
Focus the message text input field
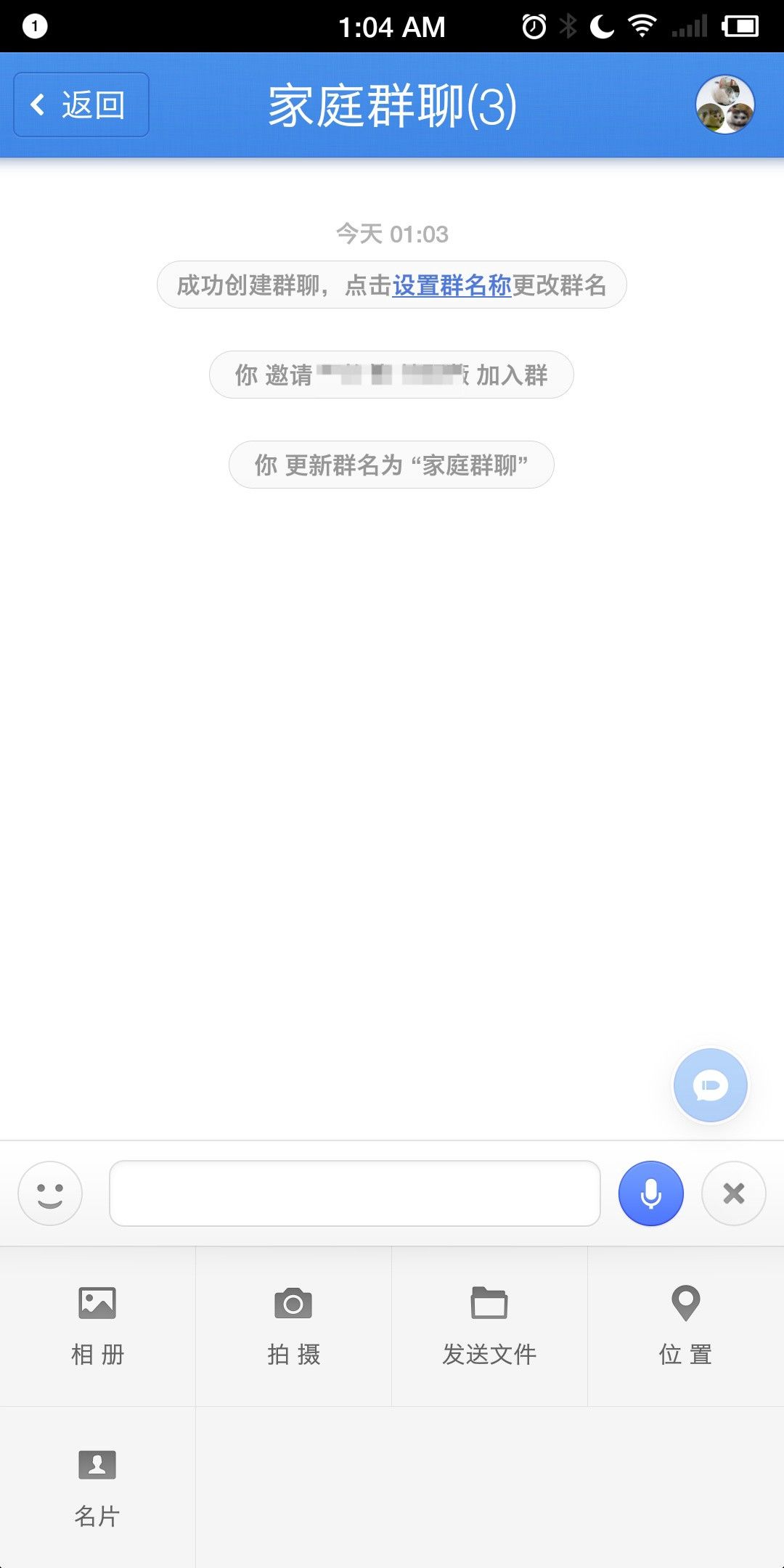pyautogui.click(x=354, y=1193)
